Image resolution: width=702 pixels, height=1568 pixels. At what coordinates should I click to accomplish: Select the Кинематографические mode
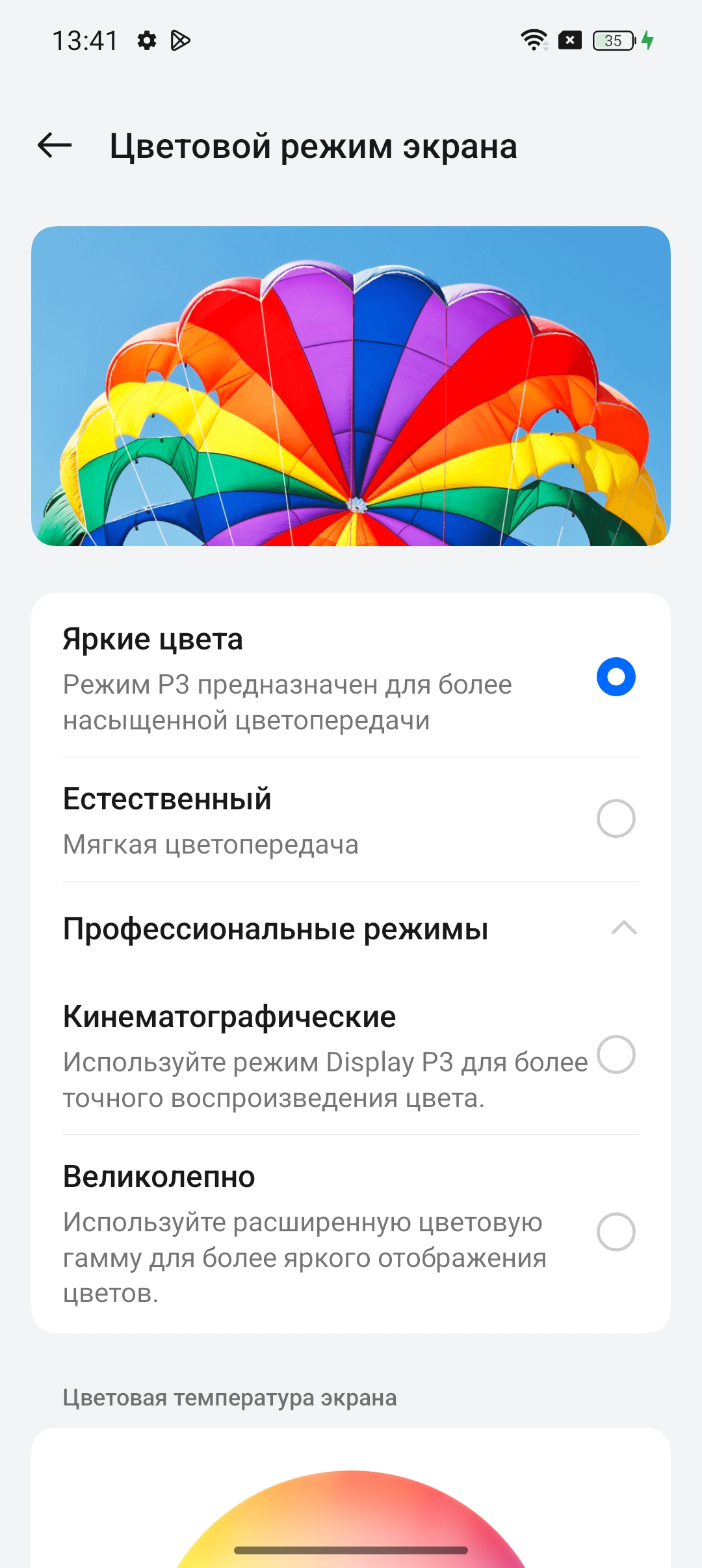(616, 1054)
